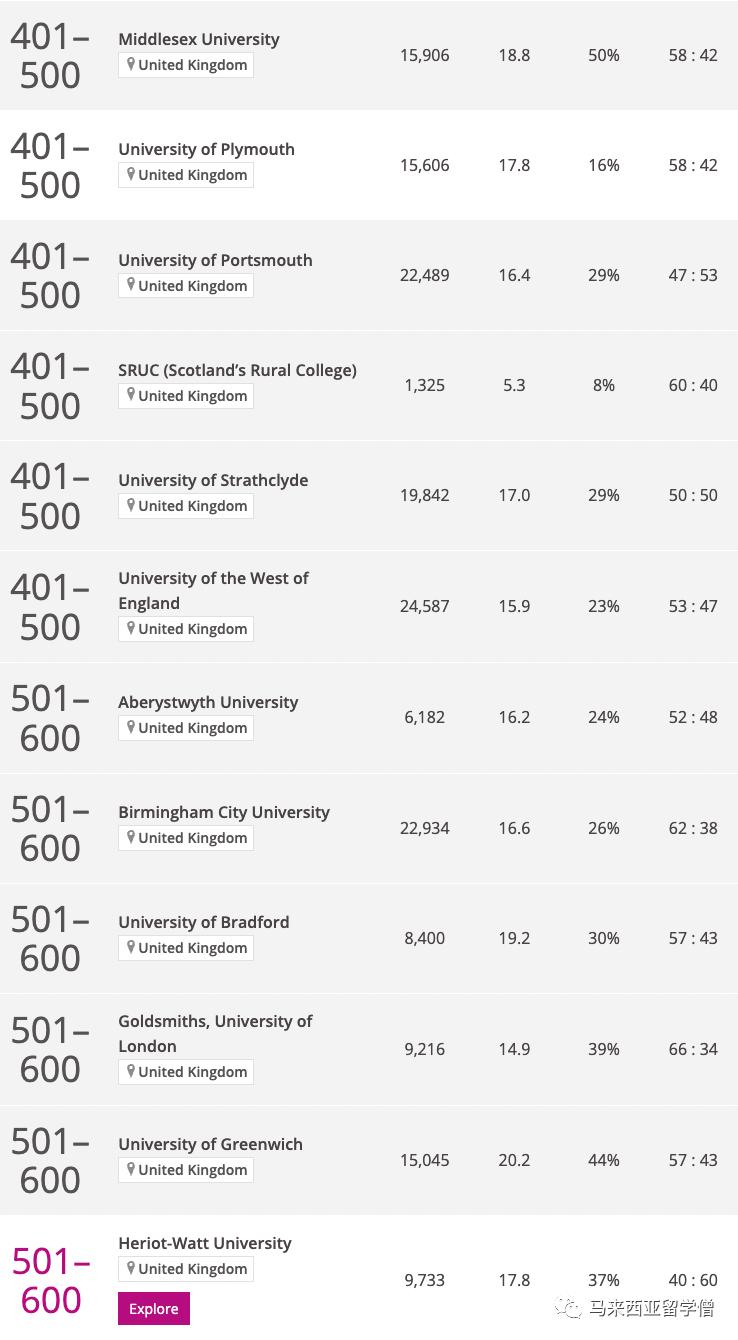Click the location pin for University of Portsmouth
Screen dimensions: 738x1340
coord(131,286)
